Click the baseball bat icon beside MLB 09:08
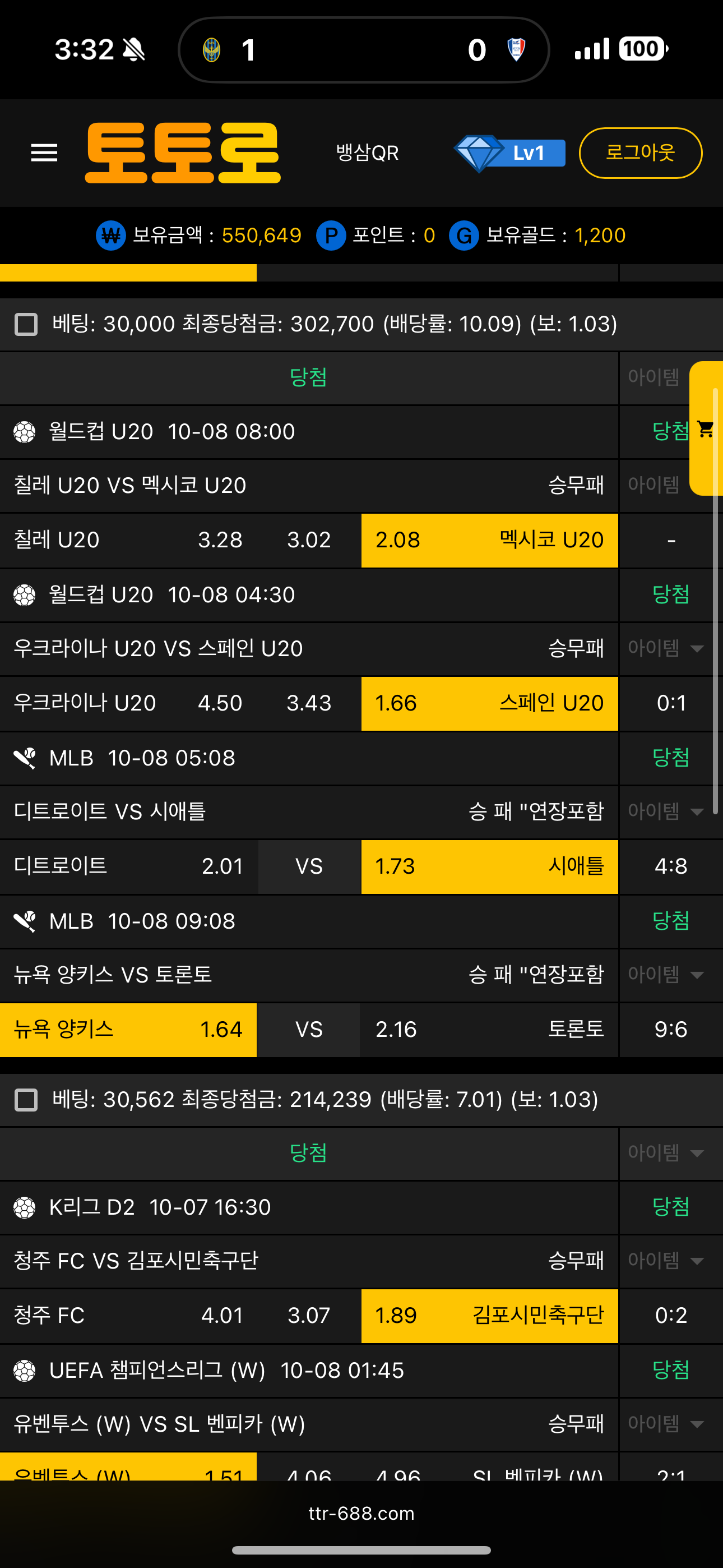Viewport: 723px width, 1568px height. (x=24, y=921)
